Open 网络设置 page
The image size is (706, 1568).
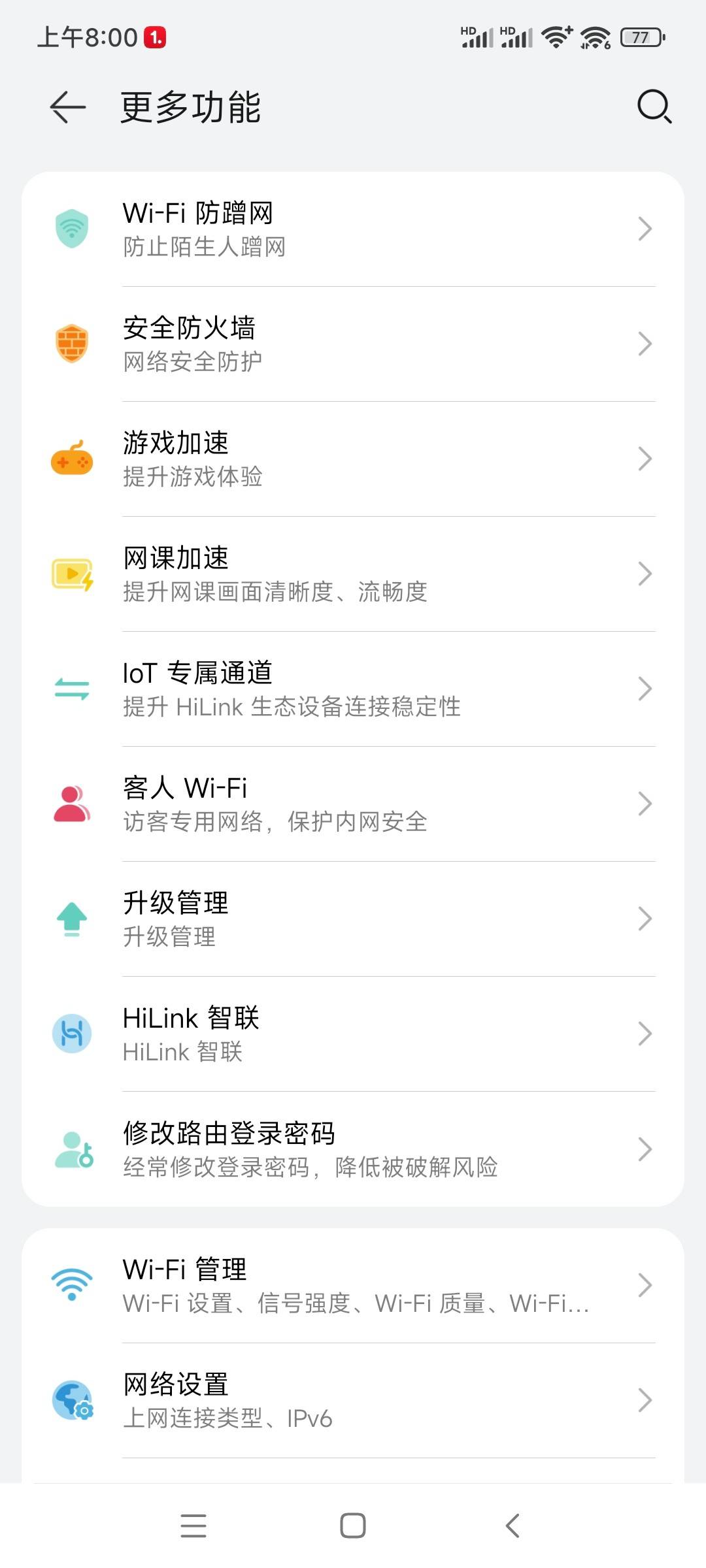pos(353,1400)
